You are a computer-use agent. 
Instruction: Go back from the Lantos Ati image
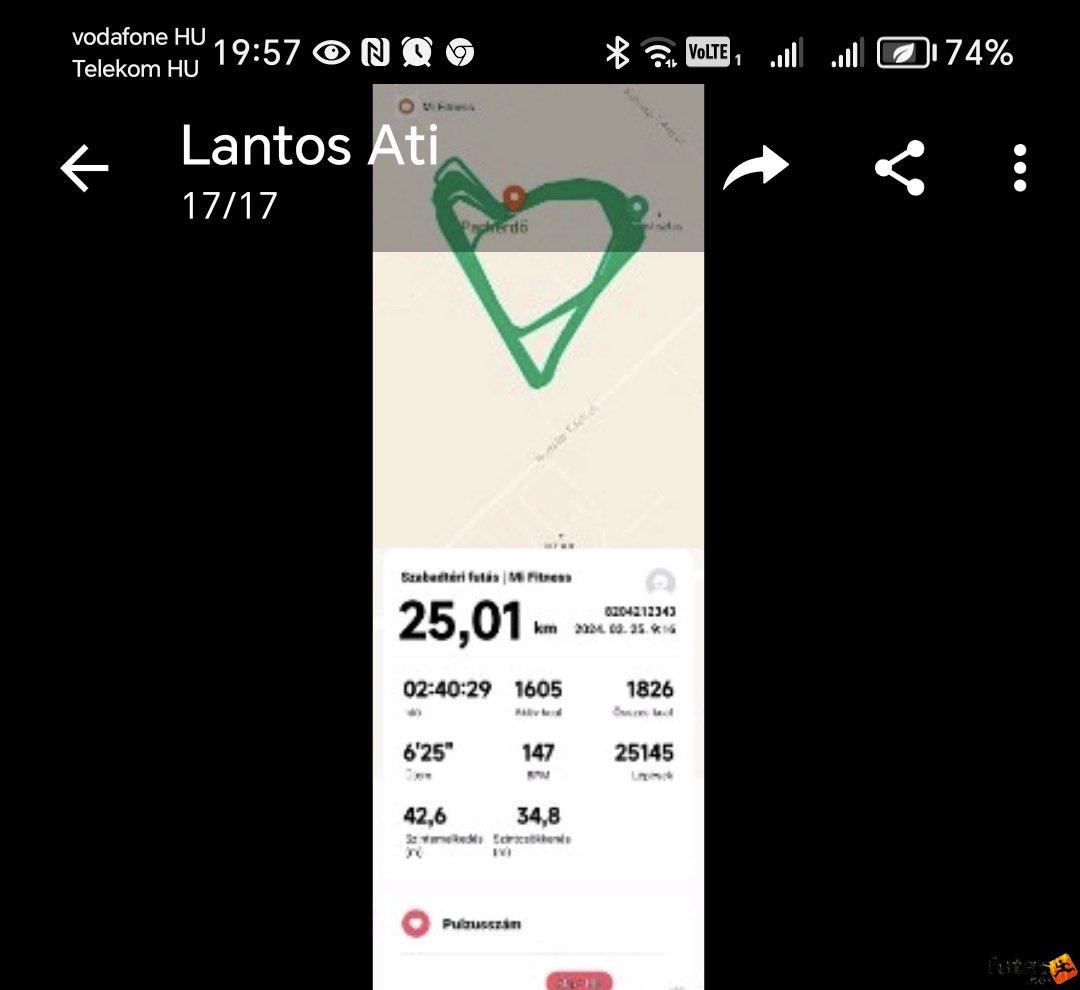pyautogui.click(x=84, y=168)
